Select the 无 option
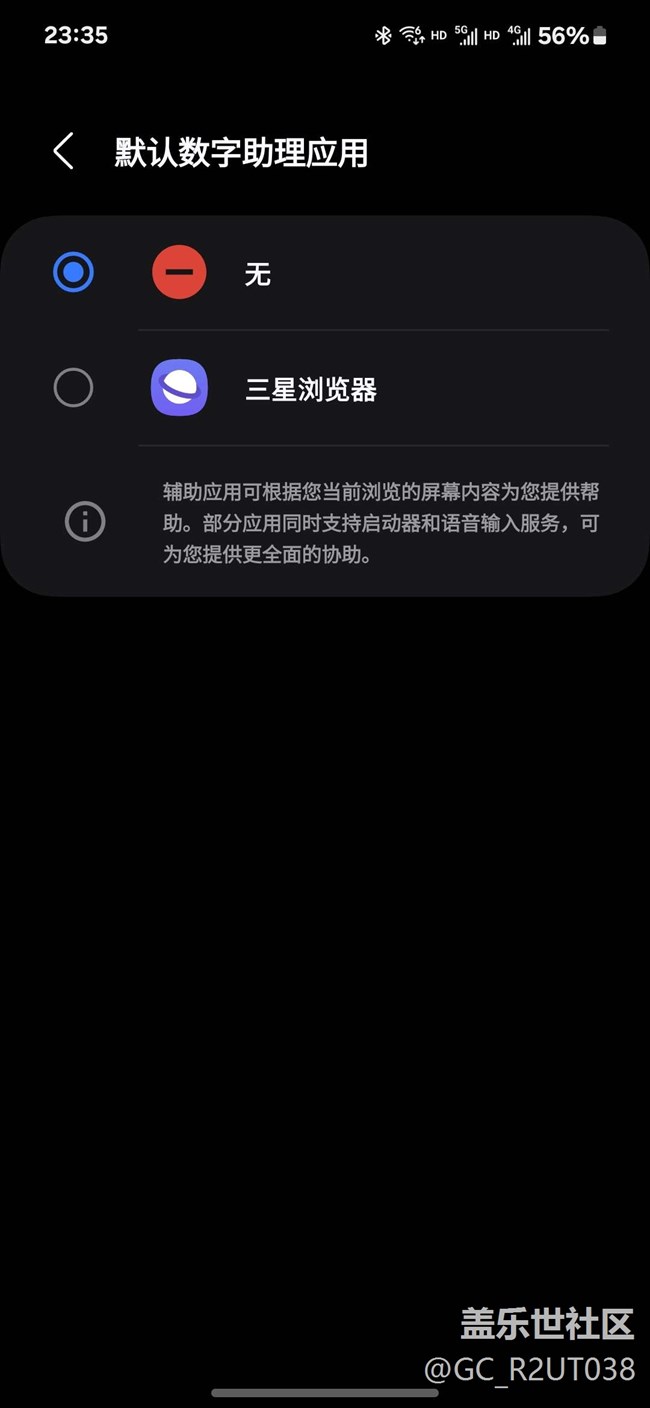 73,272
